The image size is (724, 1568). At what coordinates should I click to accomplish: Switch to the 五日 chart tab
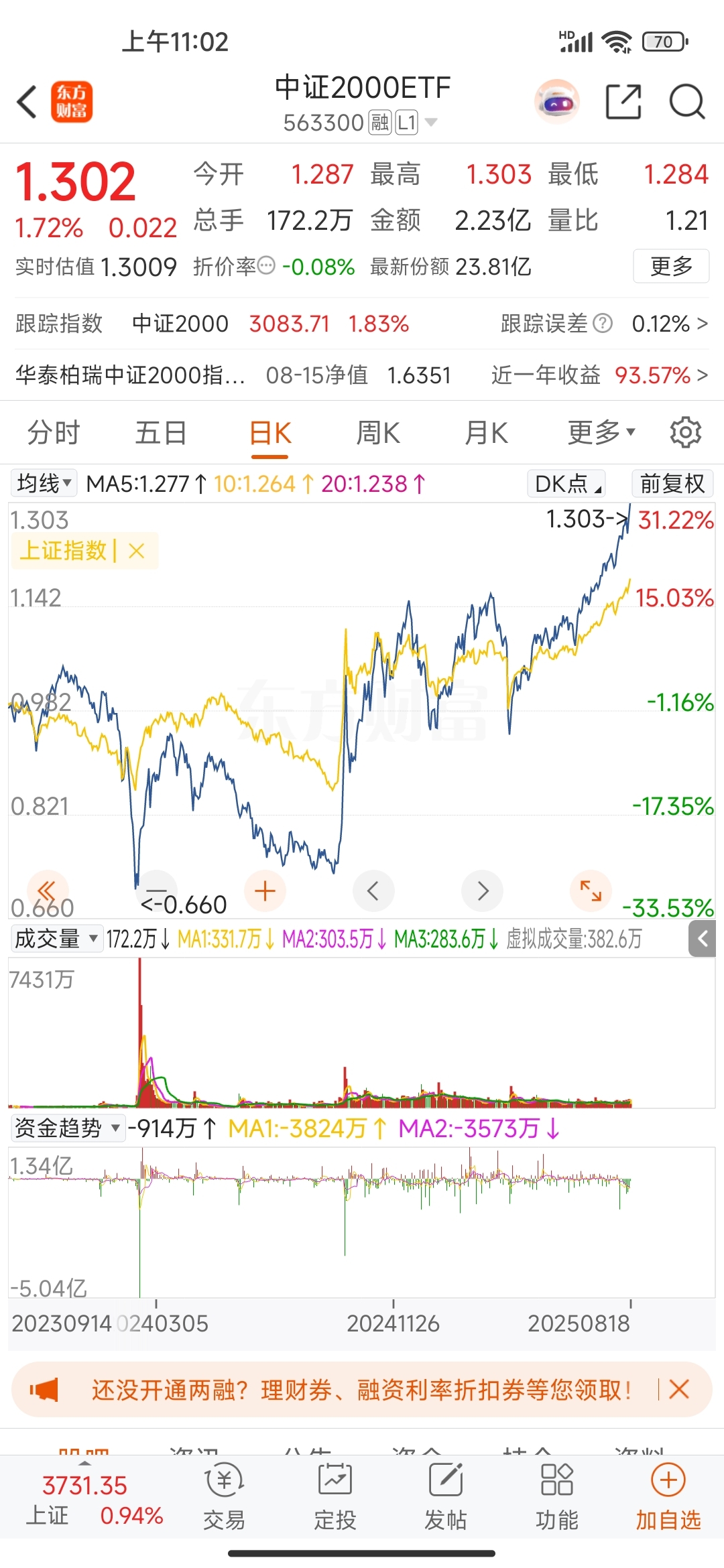click(161, 433)
